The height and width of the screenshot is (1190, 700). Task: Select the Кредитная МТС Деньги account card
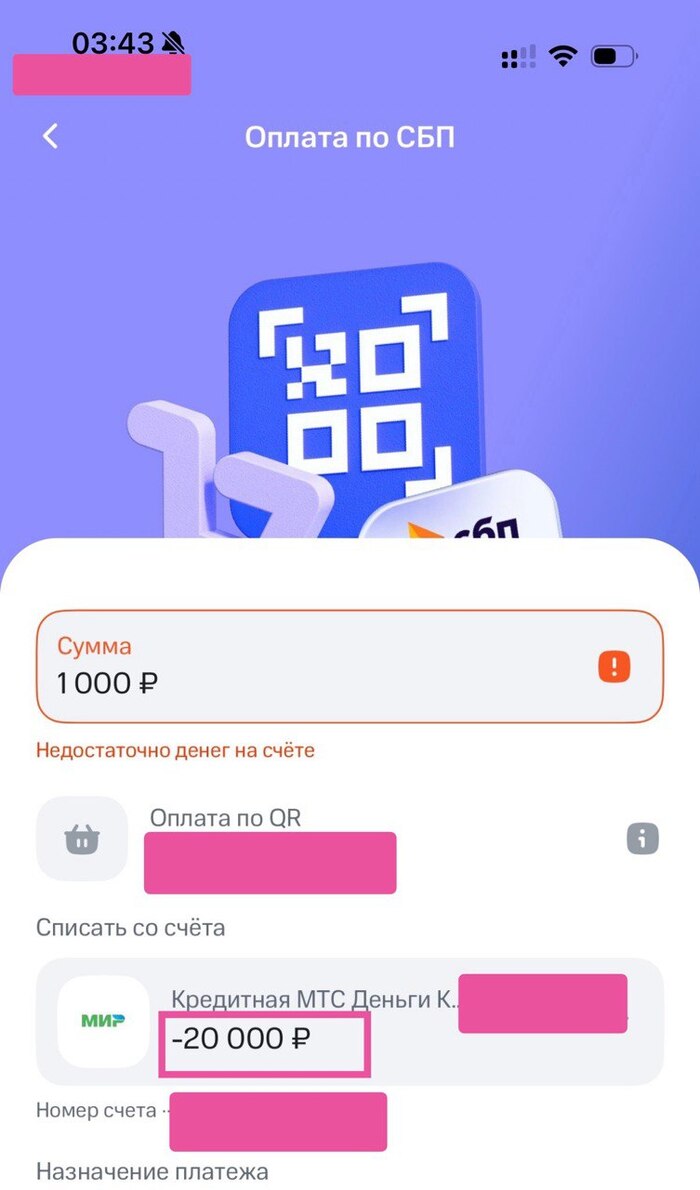pos(348,1021)
